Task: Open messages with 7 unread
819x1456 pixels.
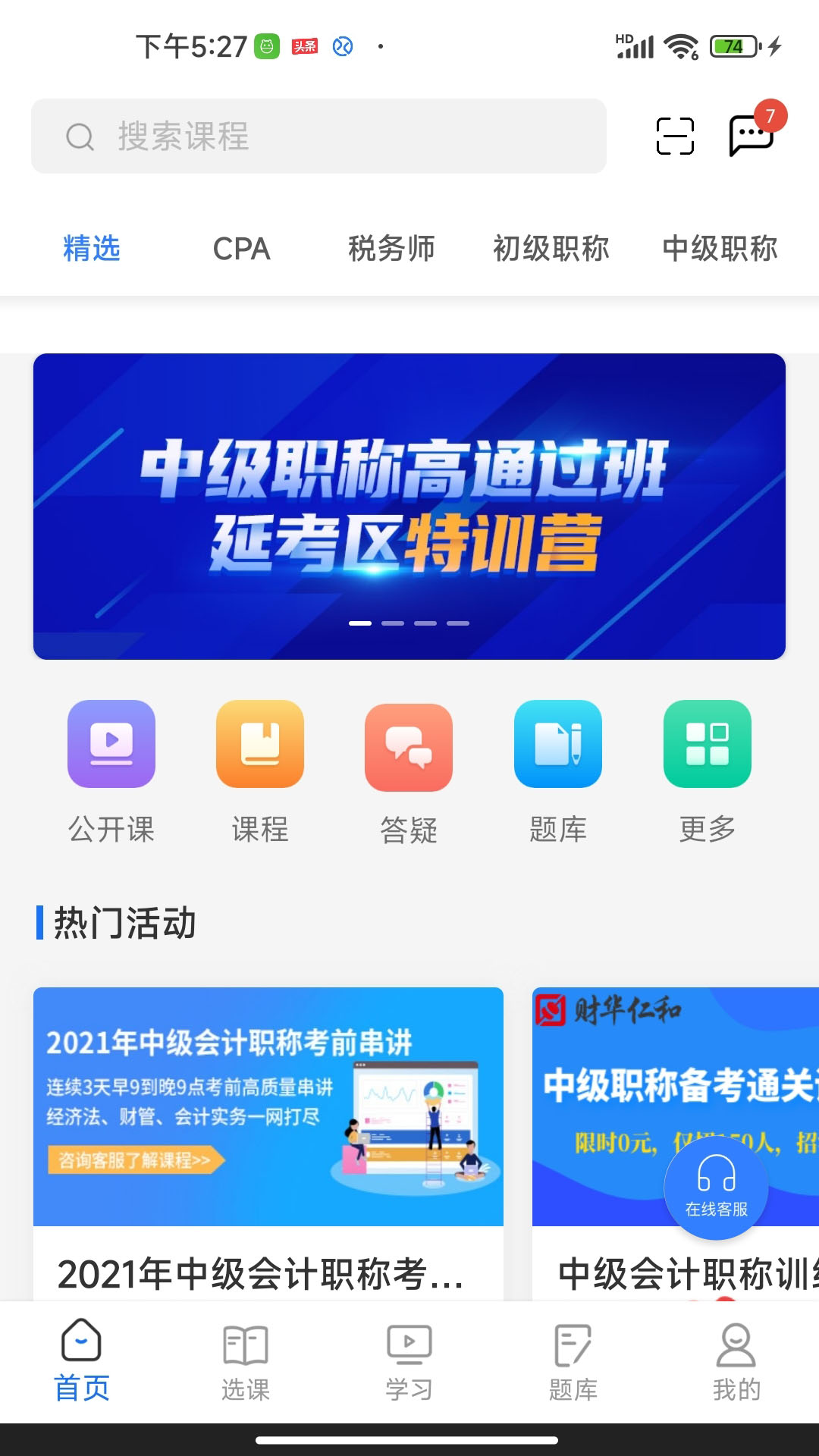Action: 751,135
